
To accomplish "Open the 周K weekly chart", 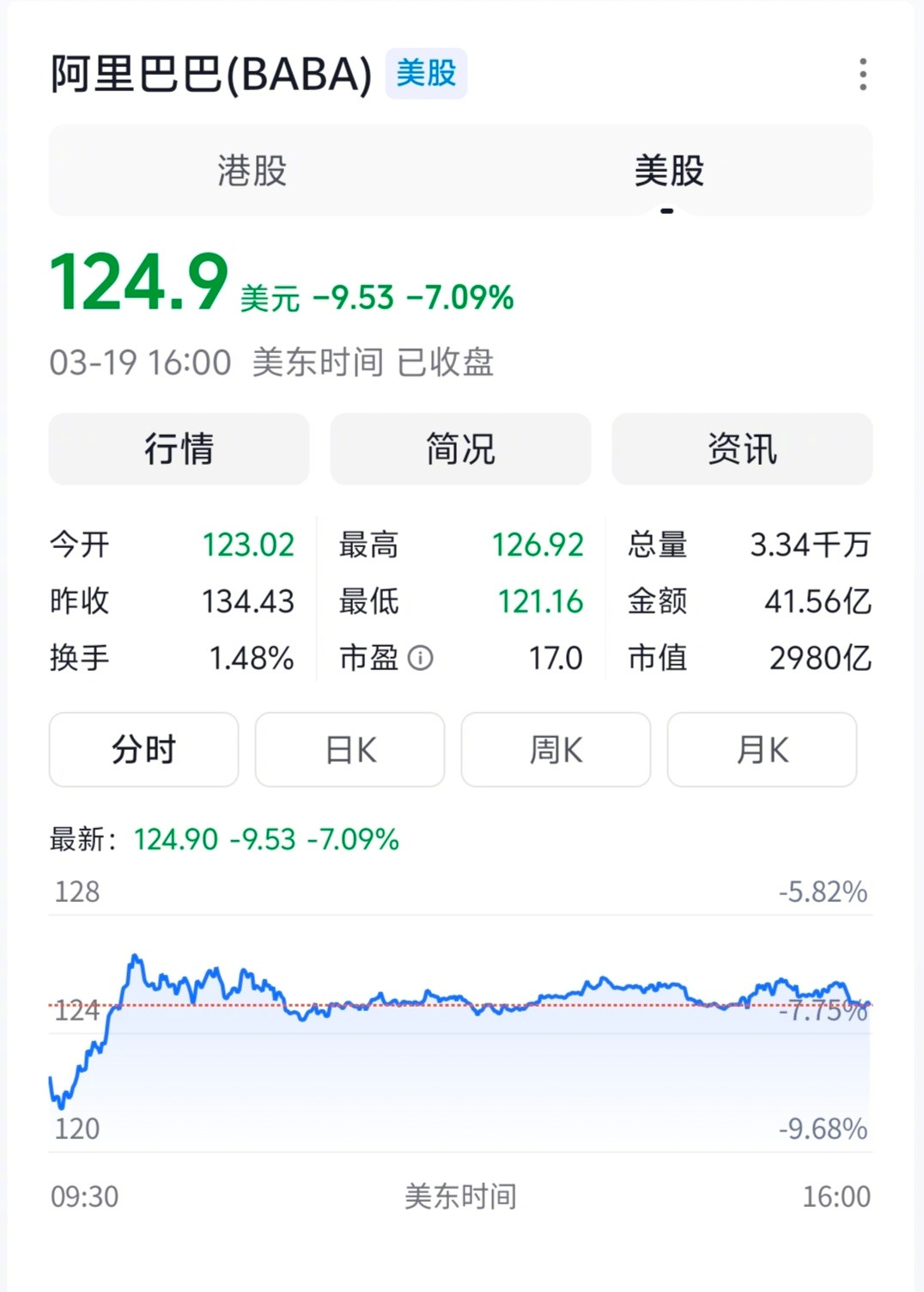I will (555, 749).
